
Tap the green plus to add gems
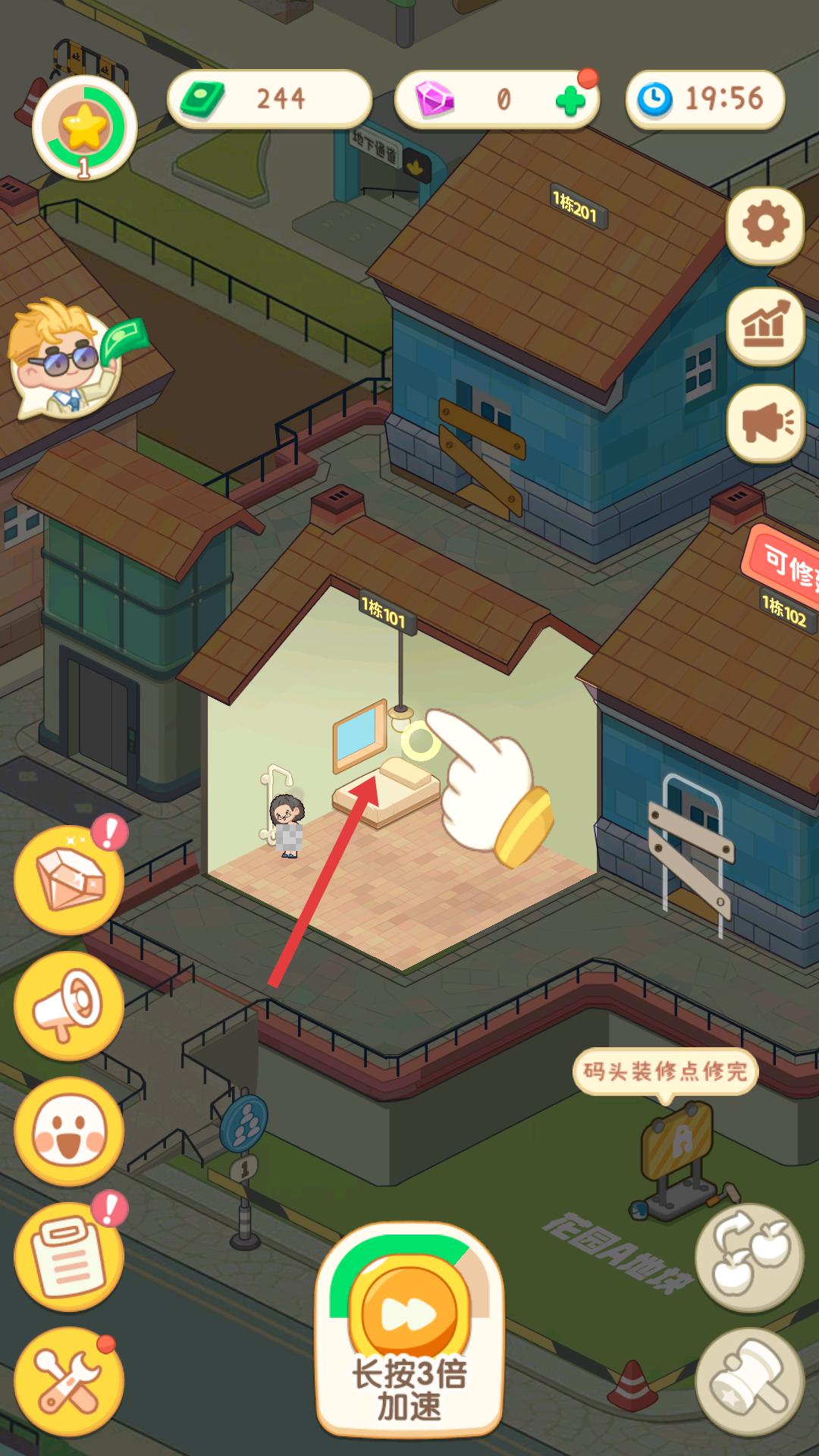(x=570, y=100)
